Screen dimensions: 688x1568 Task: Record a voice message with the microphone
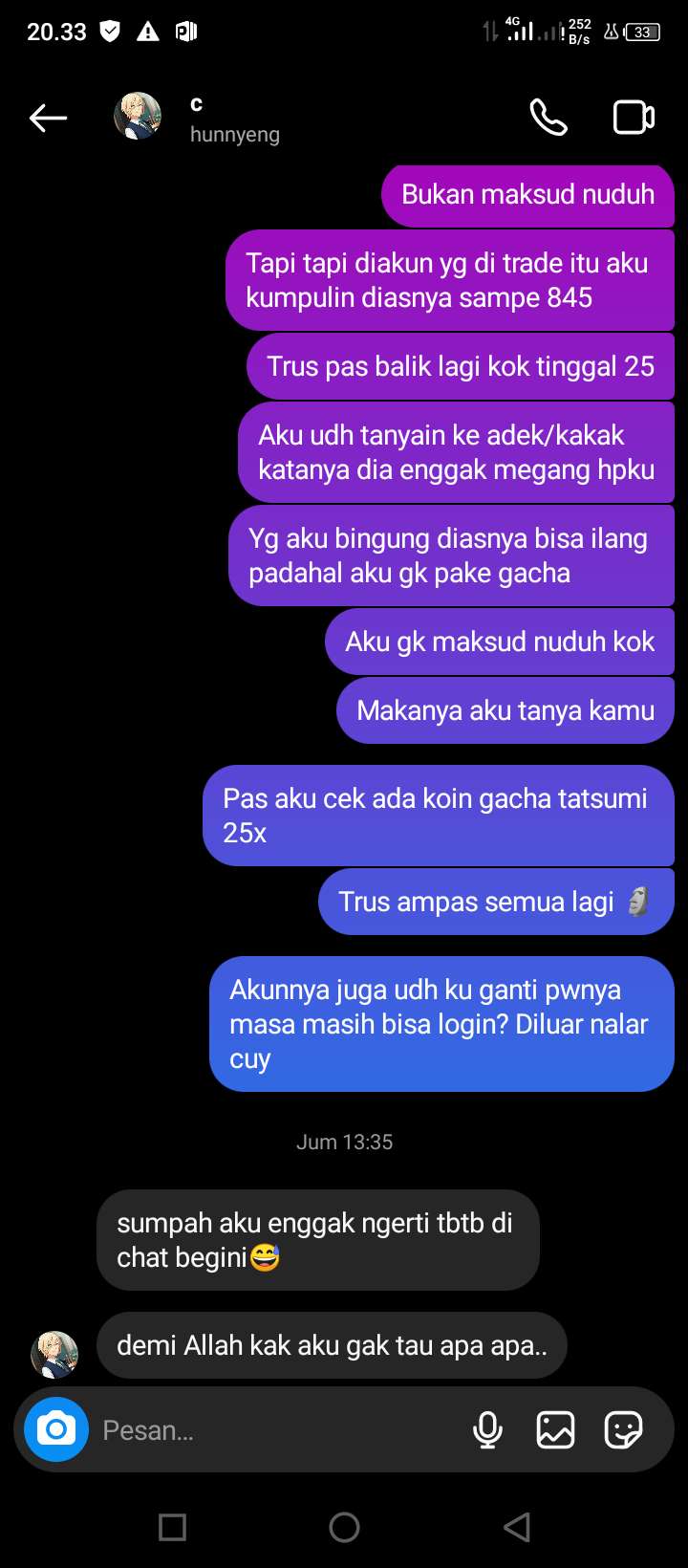pos(487,1430)
